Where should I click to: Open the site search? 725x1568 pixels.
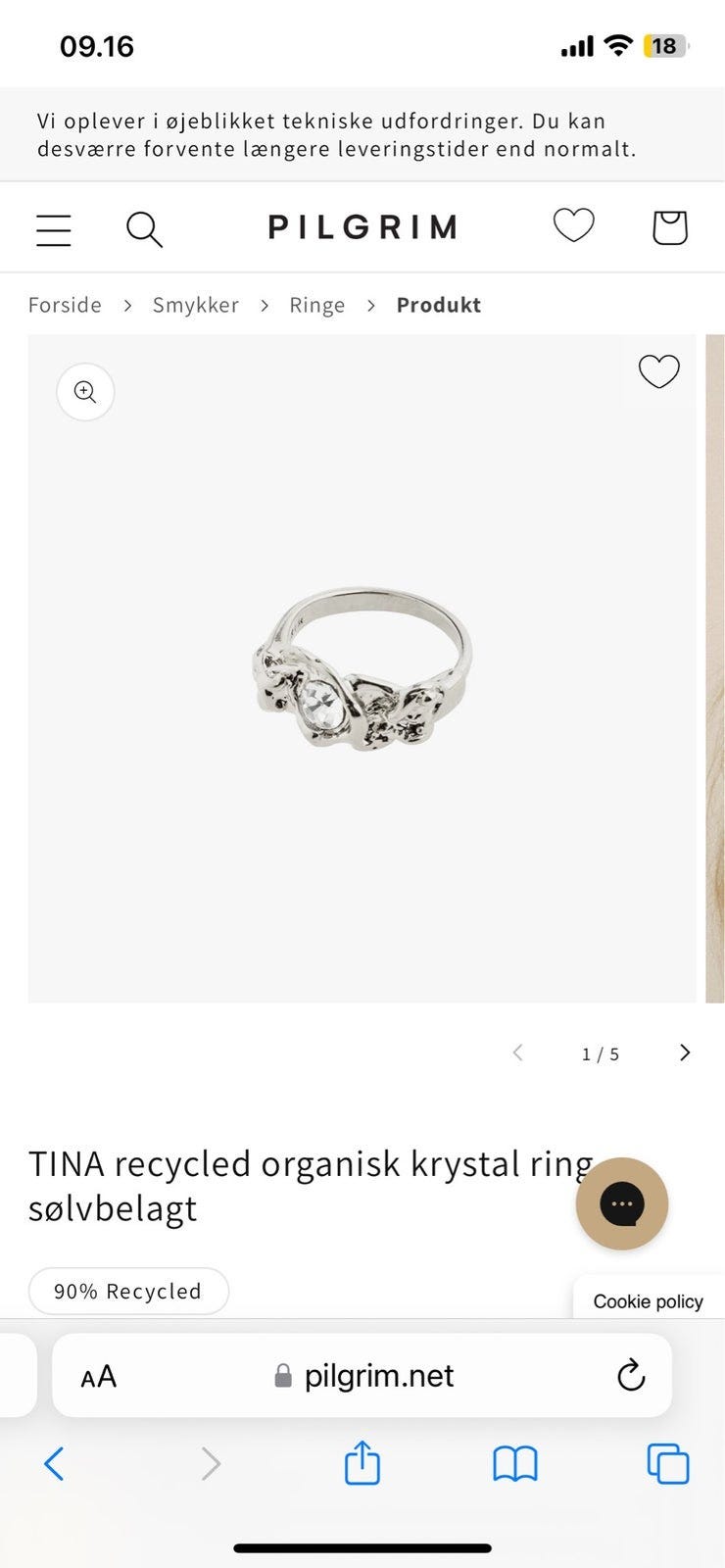(x=144, y=228)
